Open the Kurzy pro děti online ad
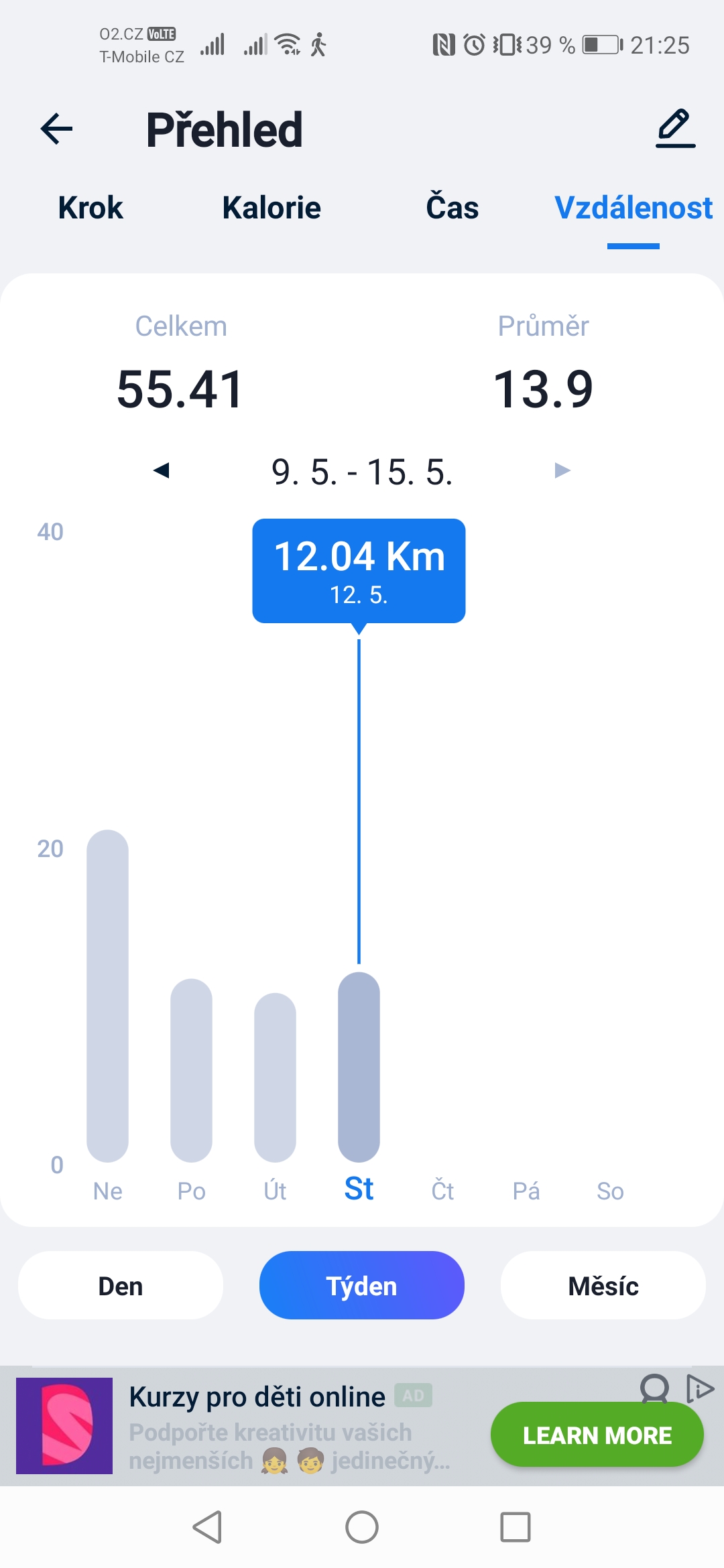724x1568 pixels. 257,1397
